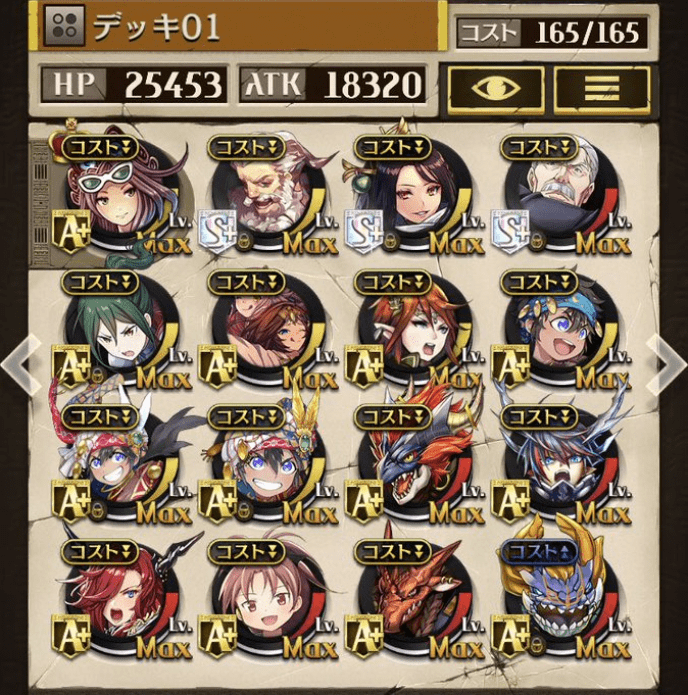
Task: Go to the next deck with right arrow
Action: (x=667, y=364)
